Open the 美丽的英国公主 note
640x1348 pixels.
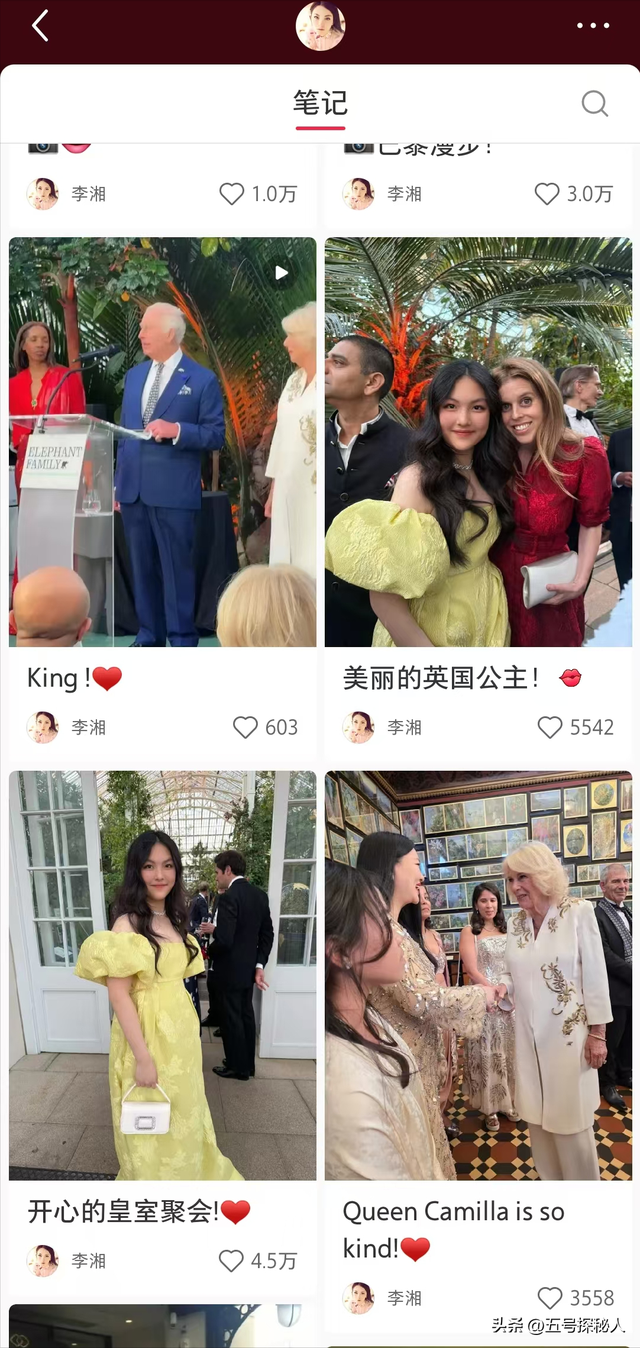[478, 441]
